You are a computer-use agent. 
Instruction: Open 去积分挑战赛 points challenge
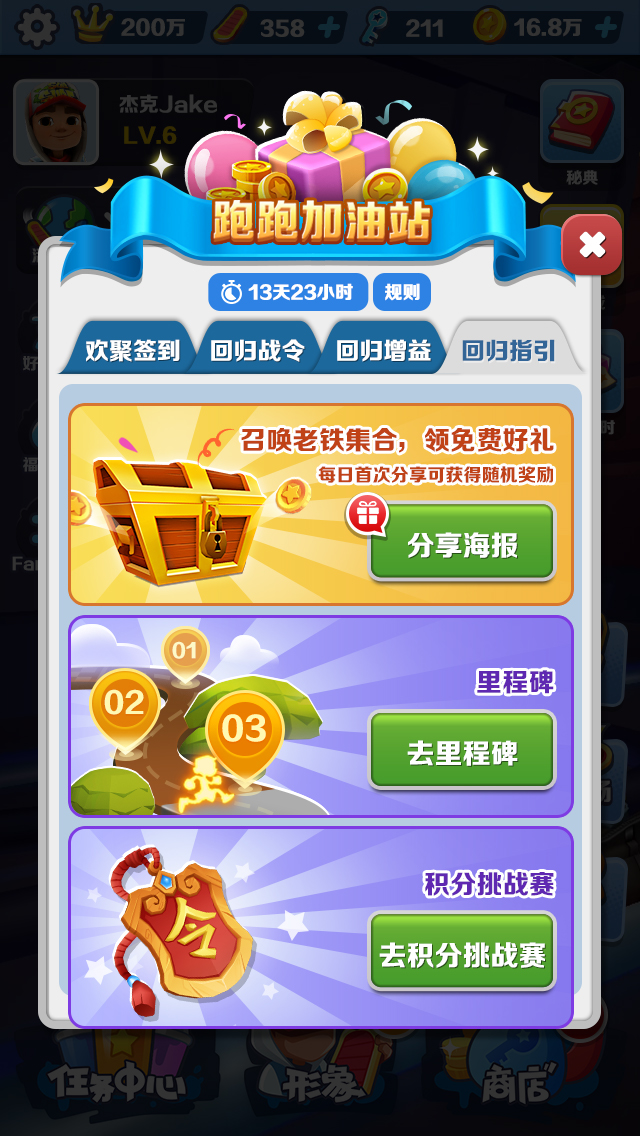(462, 953)
